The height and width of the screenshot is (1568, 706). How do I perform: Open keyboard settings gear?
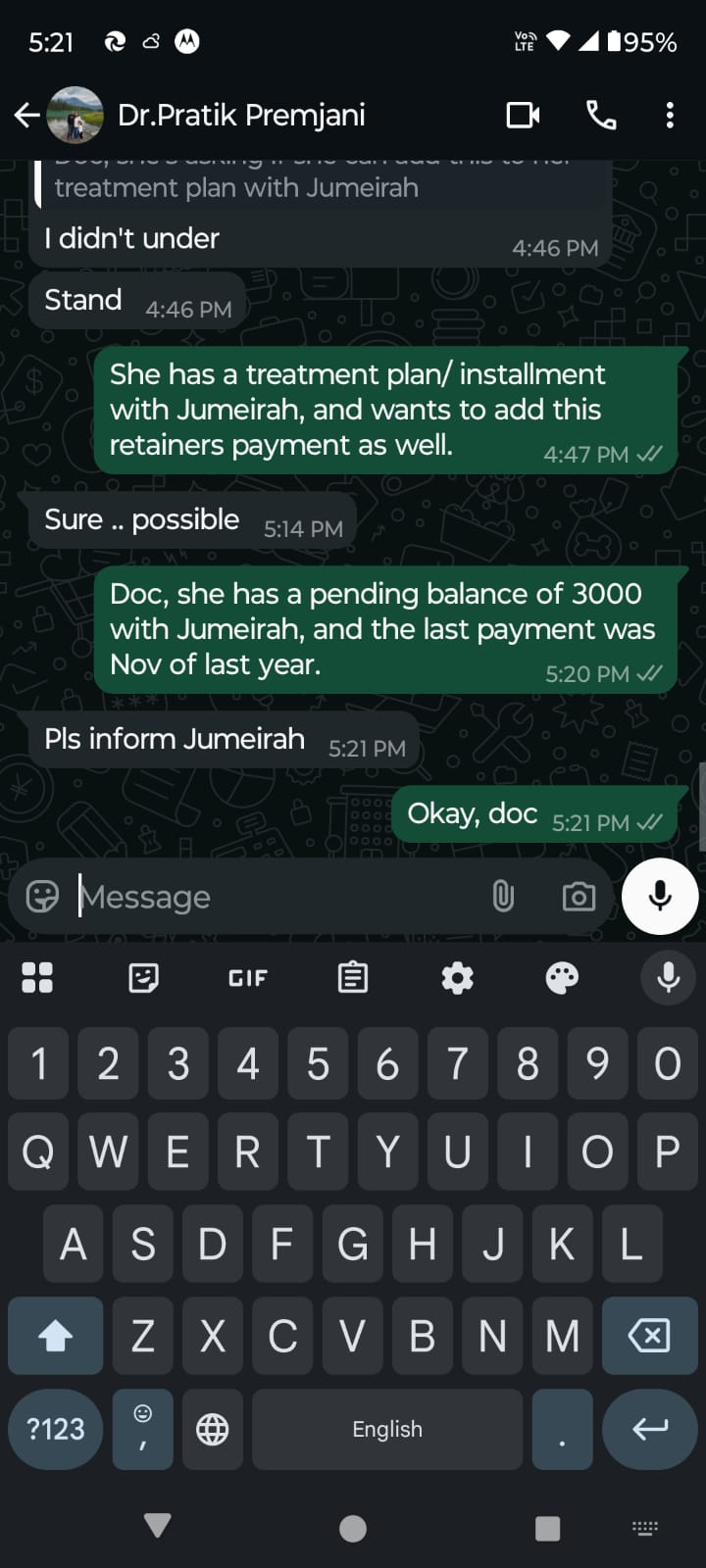(x=457, y=977)
